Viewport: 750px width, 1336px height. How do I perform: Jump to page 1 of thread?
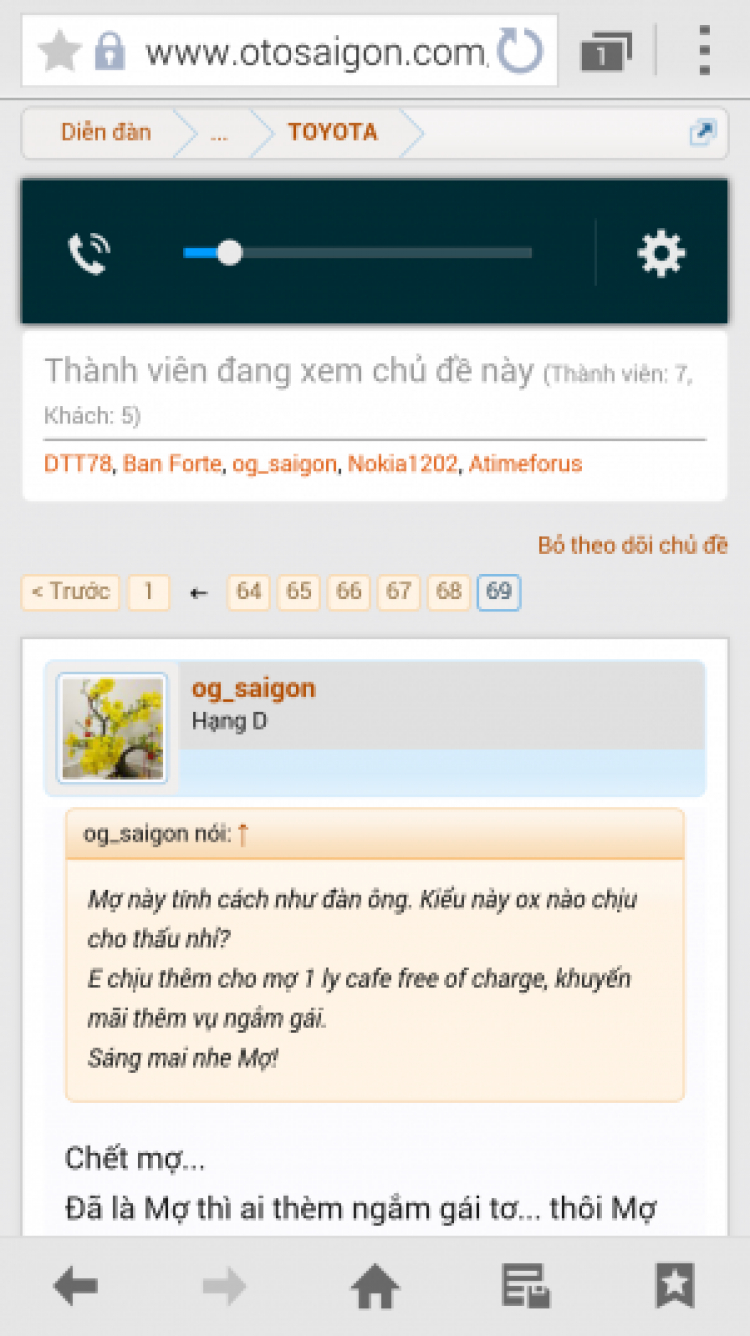pos(148,592)
